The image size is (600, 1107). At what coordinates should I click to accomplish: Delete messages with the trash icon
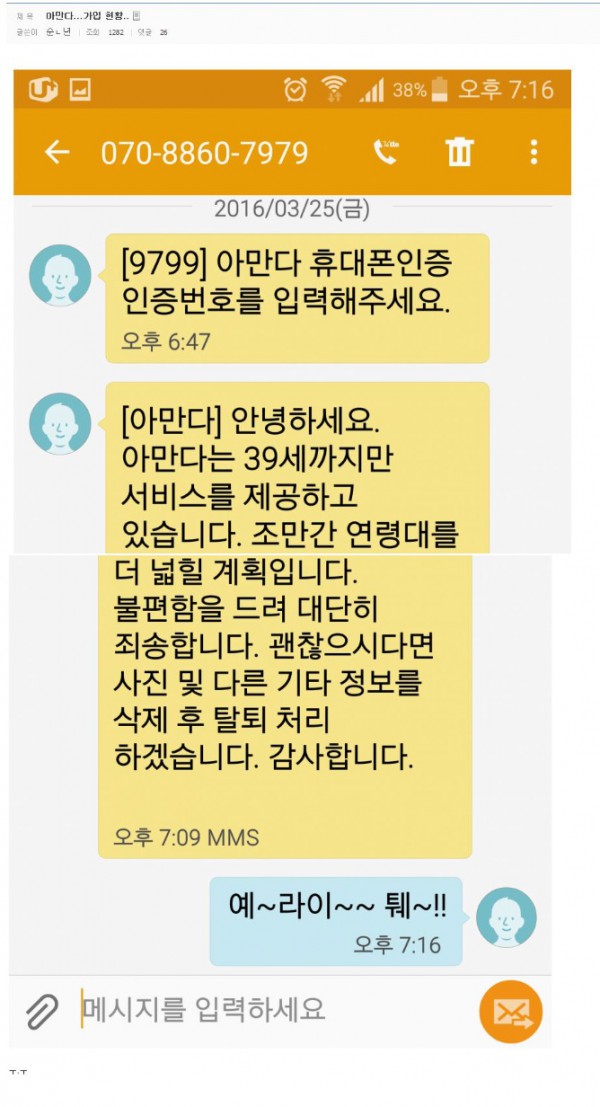coord(459,152)
